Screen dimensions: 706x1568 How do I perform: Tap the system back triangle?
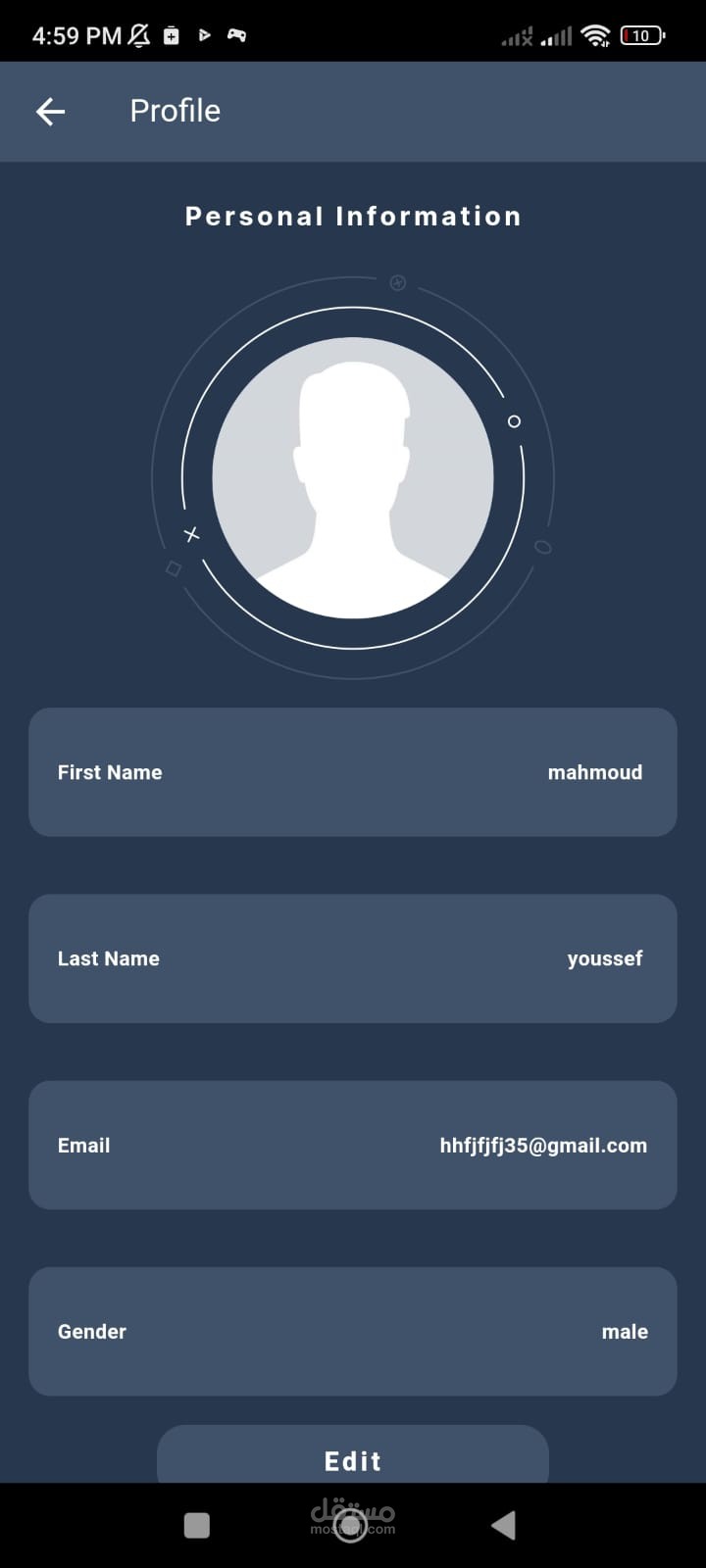(x=503, y=1525)
